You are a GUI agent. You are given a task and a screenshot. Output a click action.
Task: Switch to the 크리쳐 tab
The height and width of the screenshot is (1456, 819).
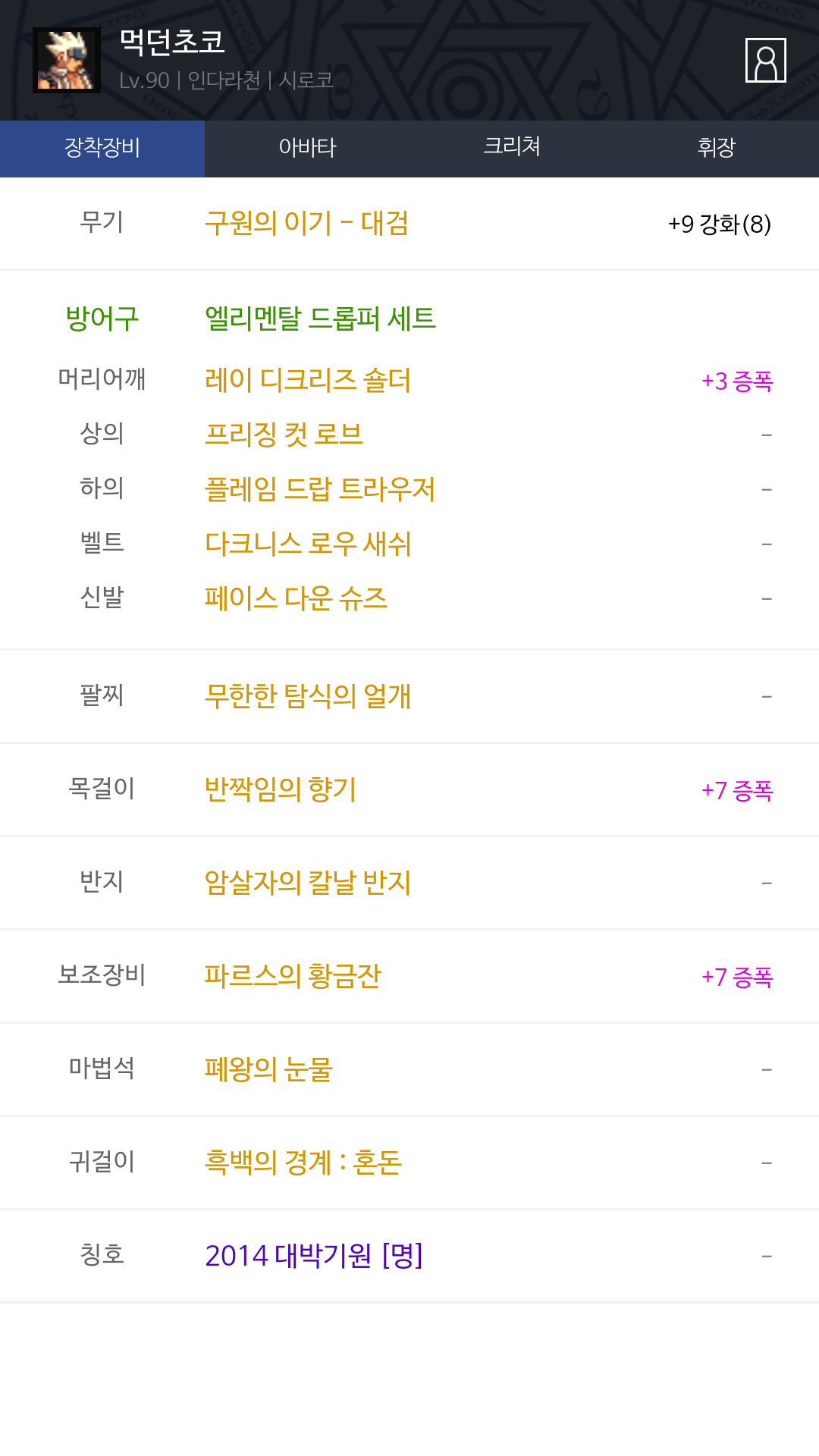click(x=512, y=148)
